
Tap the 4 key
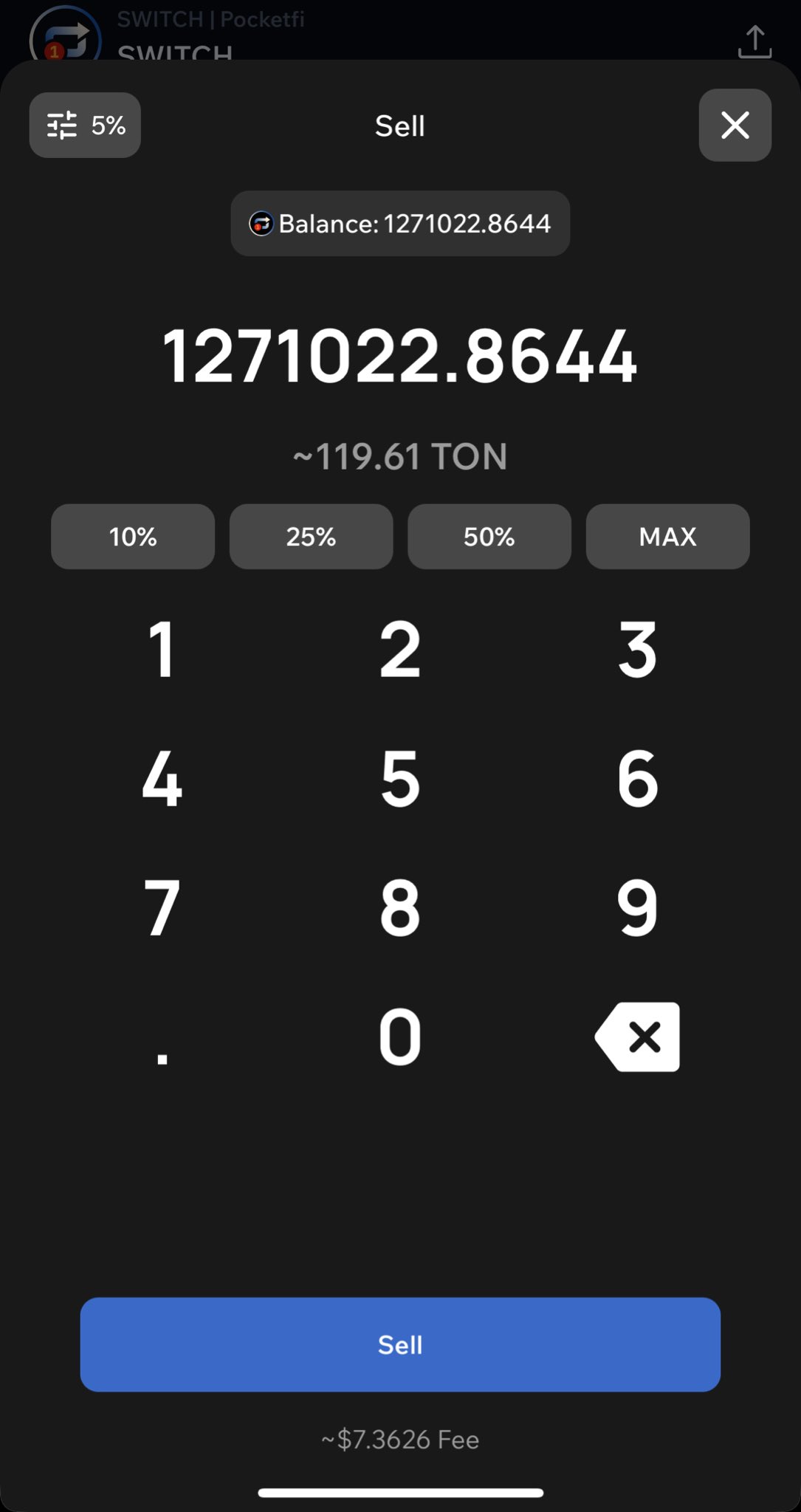click(162, 778)
